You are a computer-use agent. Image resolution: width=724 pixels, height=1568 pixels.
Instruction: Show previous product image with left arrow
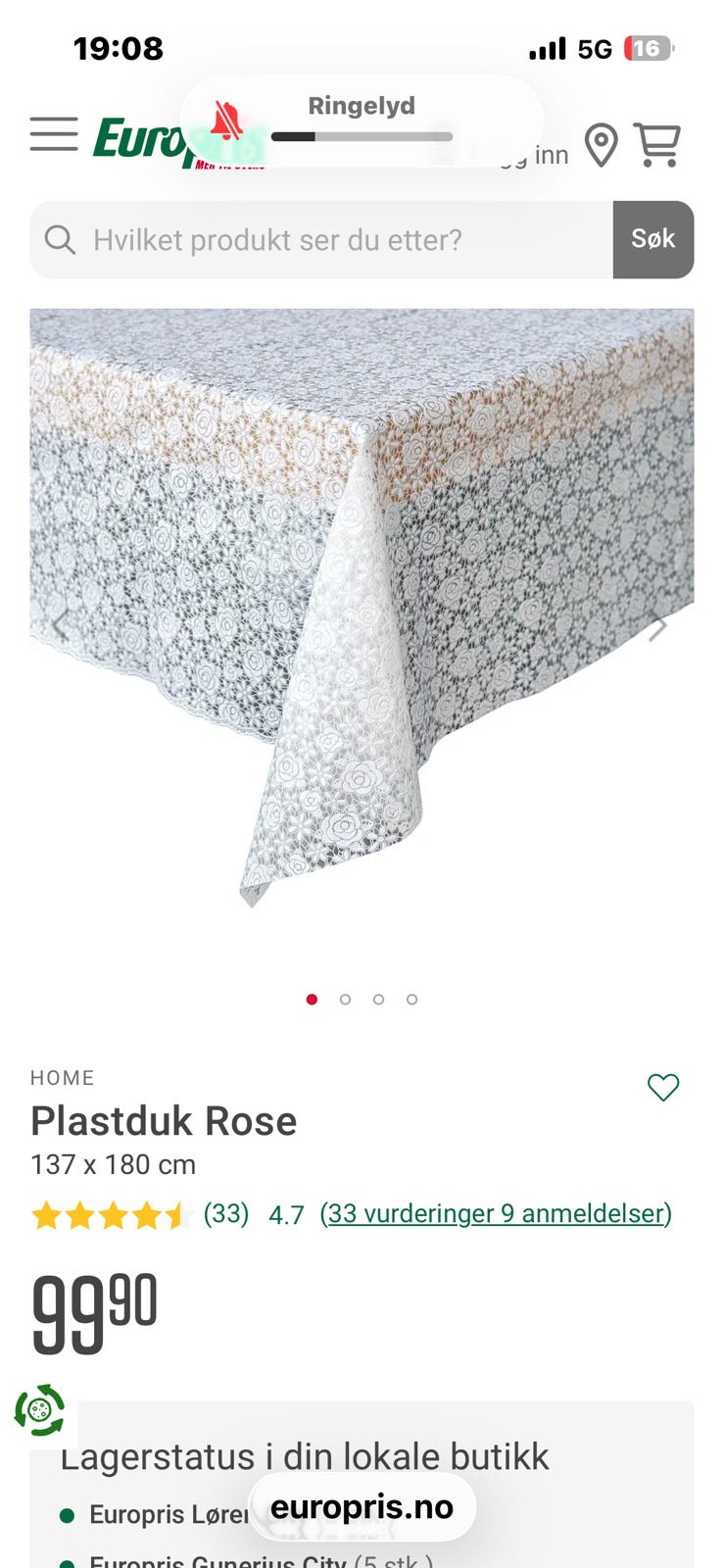(61, 624)
